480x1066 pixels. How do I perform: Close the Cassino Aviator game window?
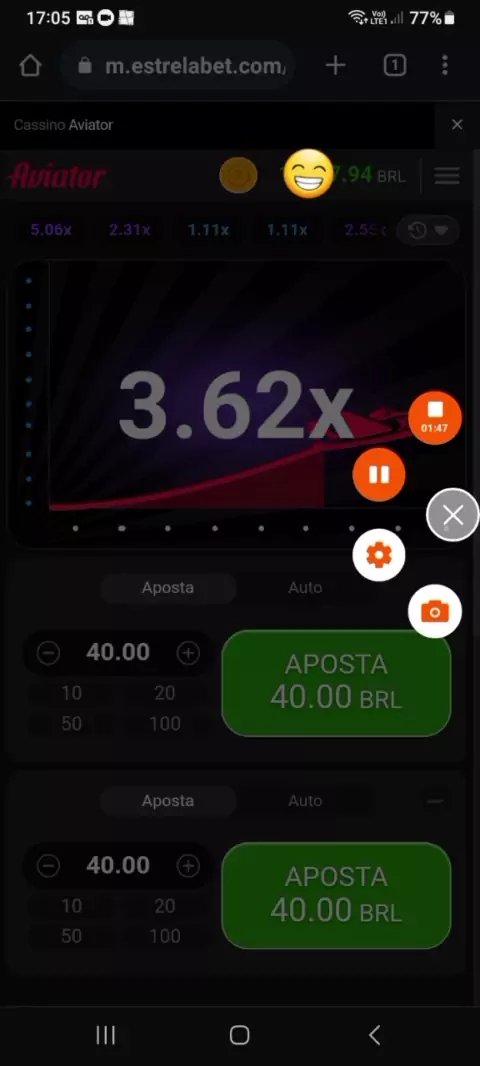pyautogui.click(x=457, y=124)
